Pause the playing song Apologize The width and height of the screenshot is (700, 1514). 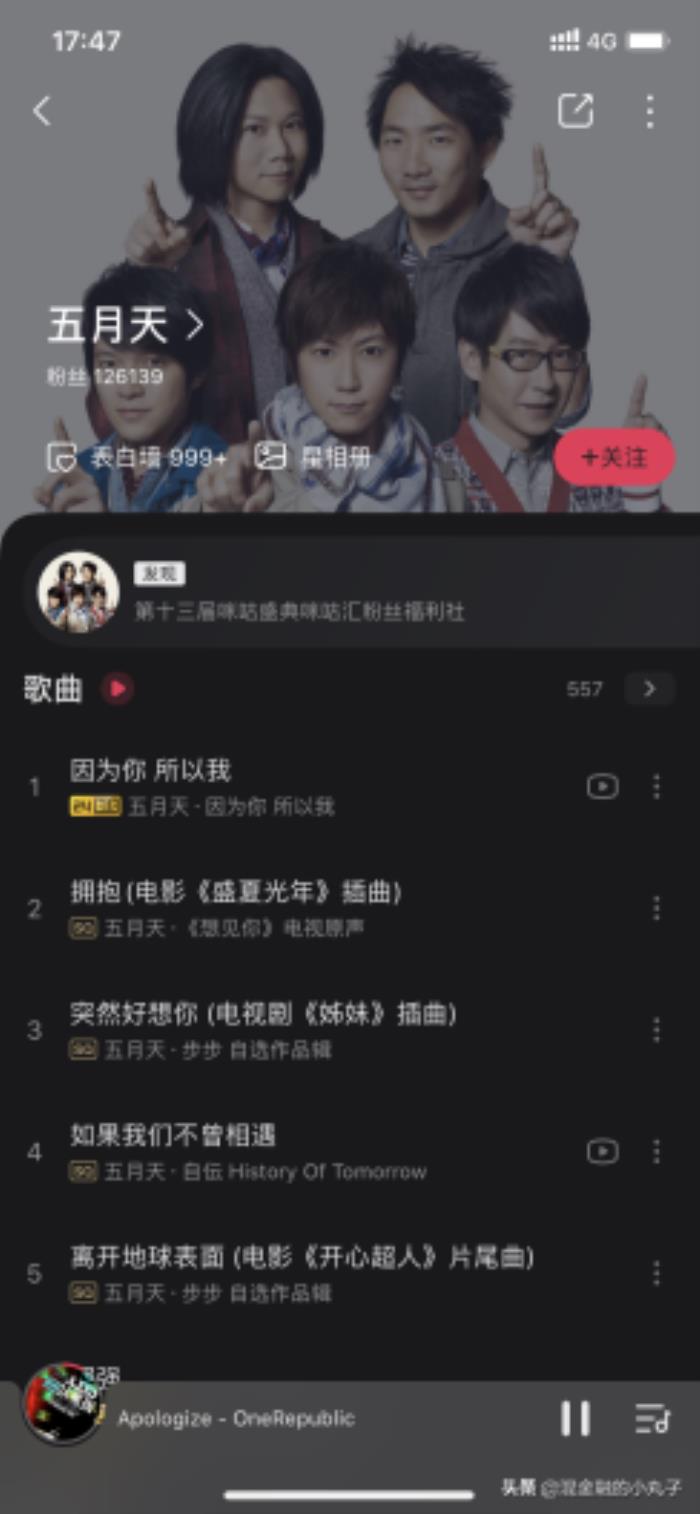click(575, 1418)
